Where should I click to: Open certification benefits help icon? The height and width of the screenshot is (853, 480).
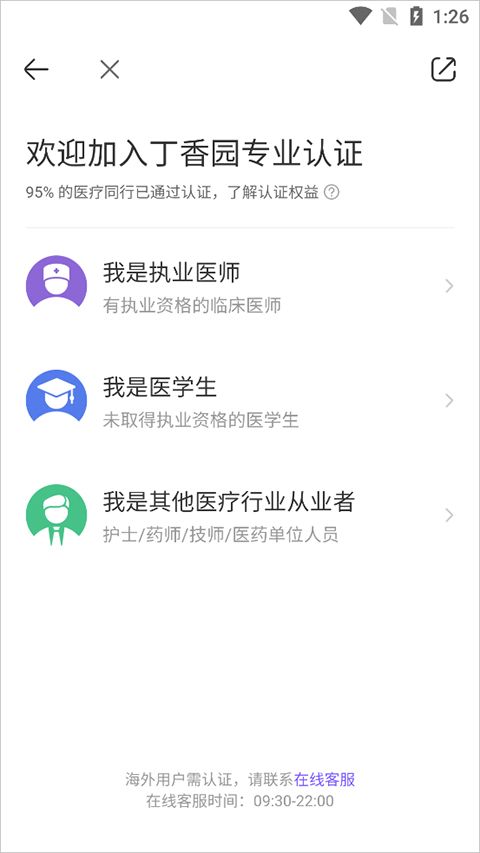pos(331,193)
